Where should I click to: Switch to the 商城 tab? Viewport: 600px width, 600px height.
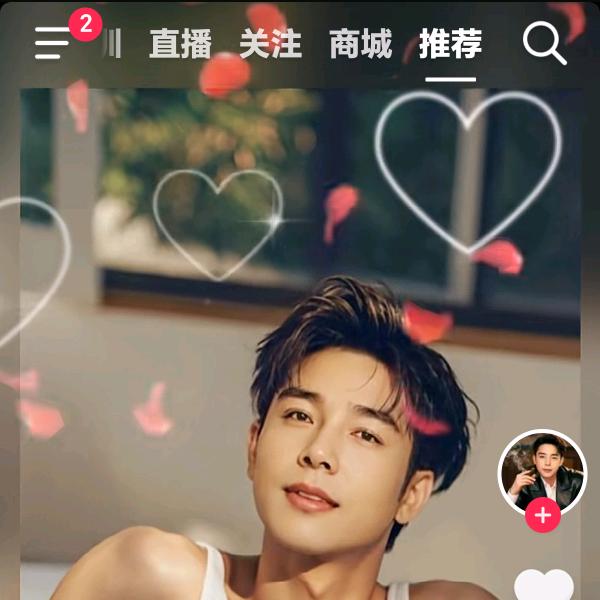(x=360, y=44)
